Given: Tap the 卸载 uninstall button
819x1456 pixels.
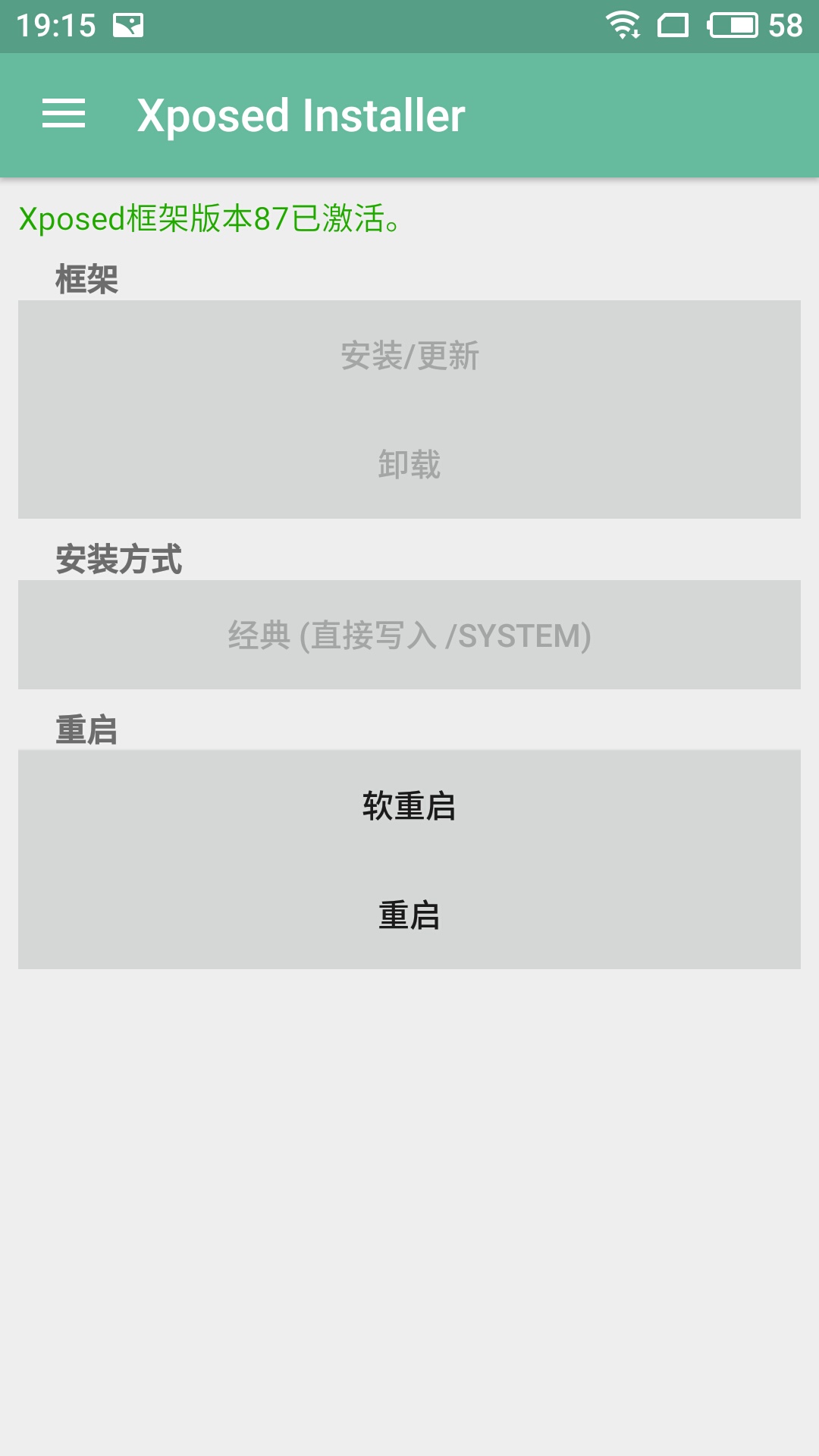Looking at the screenshot, I should pyautogui.click(x=409, y=465).
